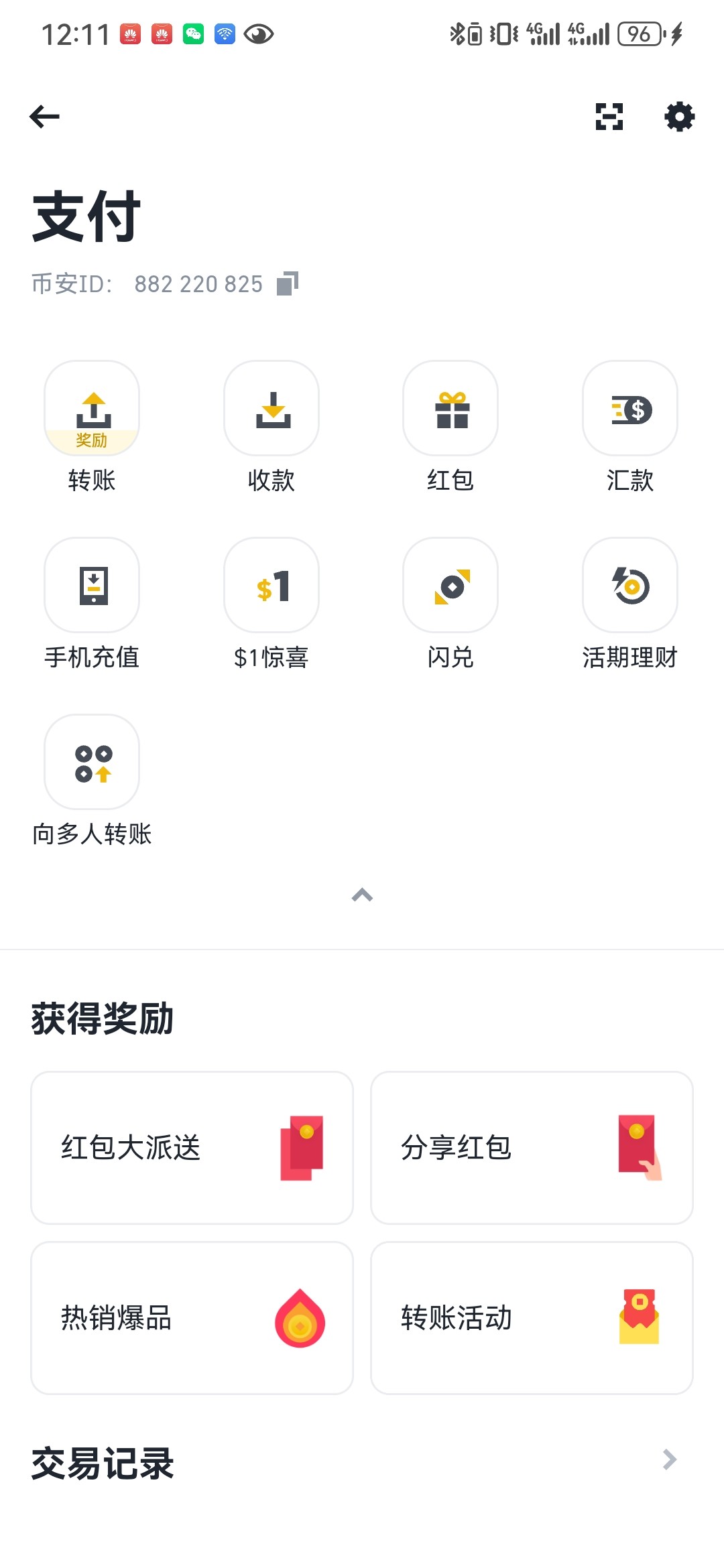Collapse the shortcuts grid with chevron

click(x=362, y=895)
